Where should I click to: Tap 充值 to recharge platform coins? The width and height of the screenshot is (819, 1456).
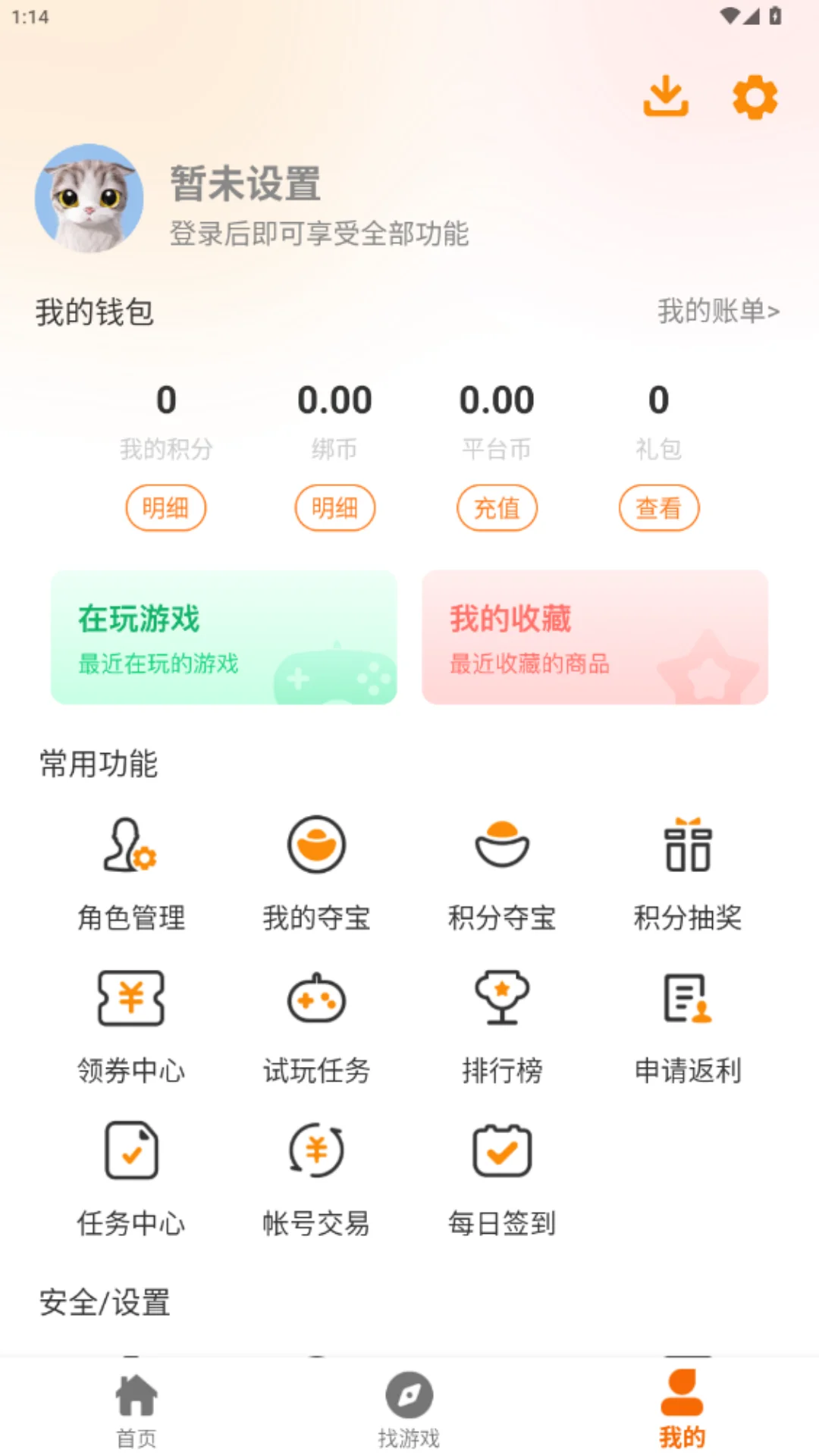point(497,508)
